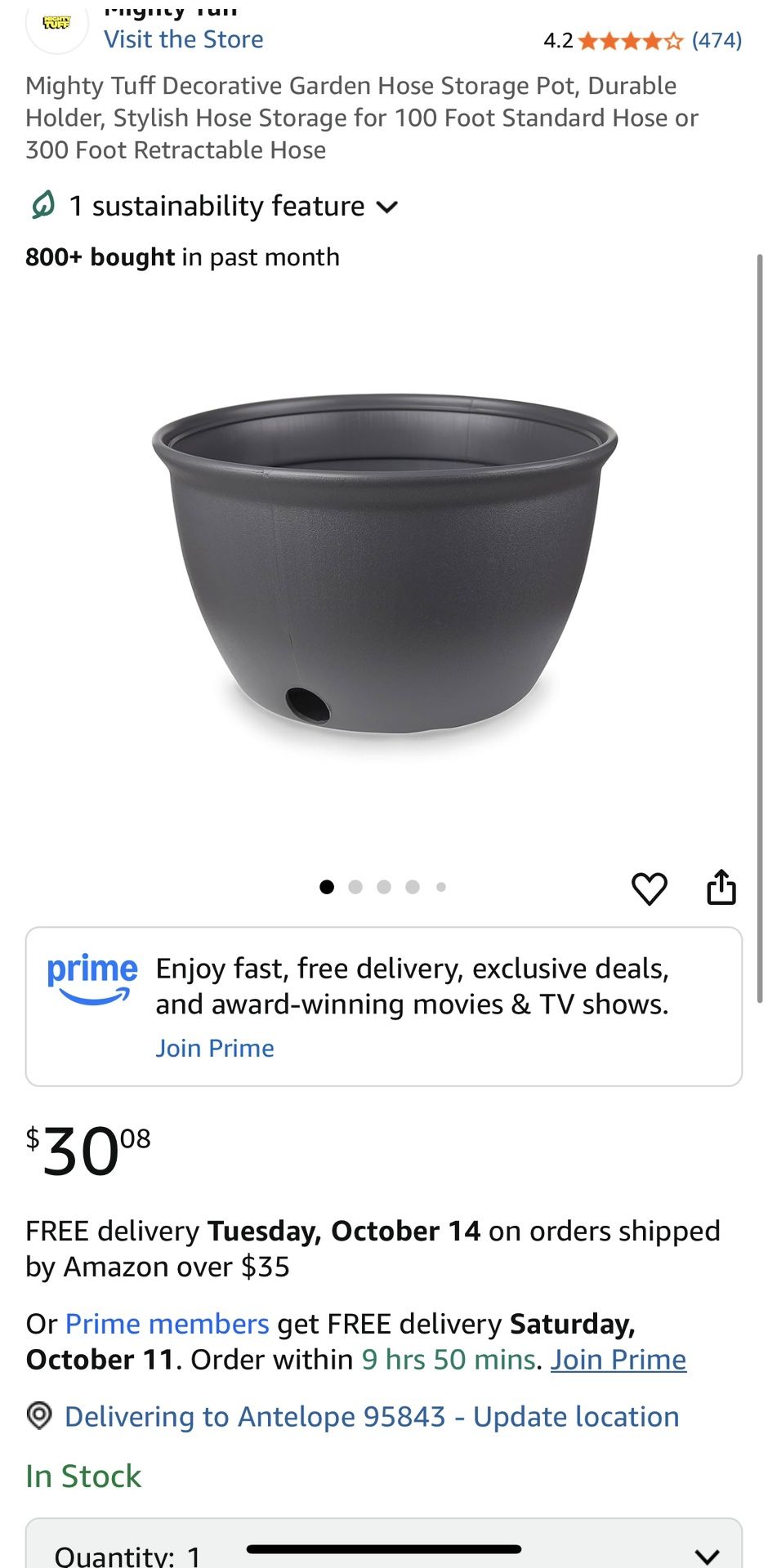Screen dimensions: 768x1568
Task: Share this product listing
Action: coord(721,888)
